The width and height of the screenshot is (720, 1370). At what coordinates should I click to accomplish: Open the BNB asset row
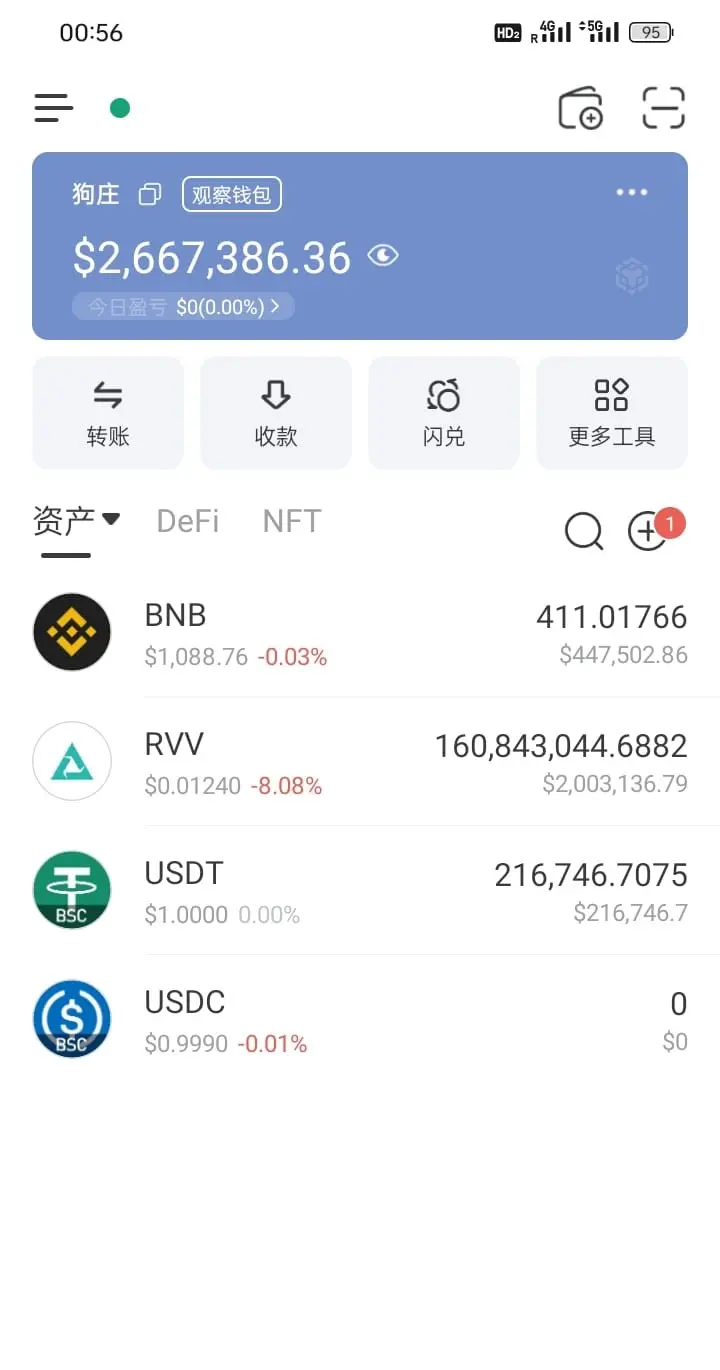[x=360, y=633]
